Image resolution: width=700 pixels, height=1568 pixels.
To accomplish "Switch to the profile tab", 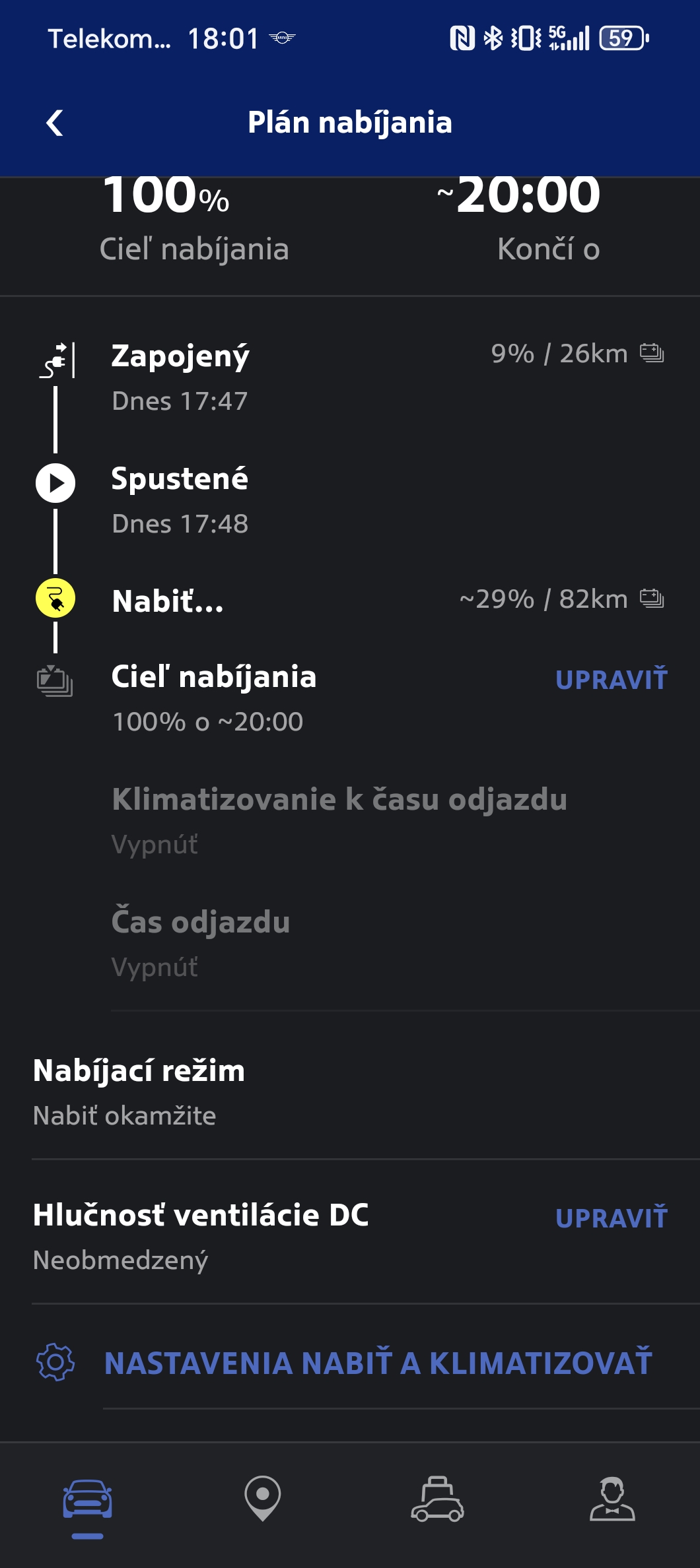I will click(x=612, y=1499).
